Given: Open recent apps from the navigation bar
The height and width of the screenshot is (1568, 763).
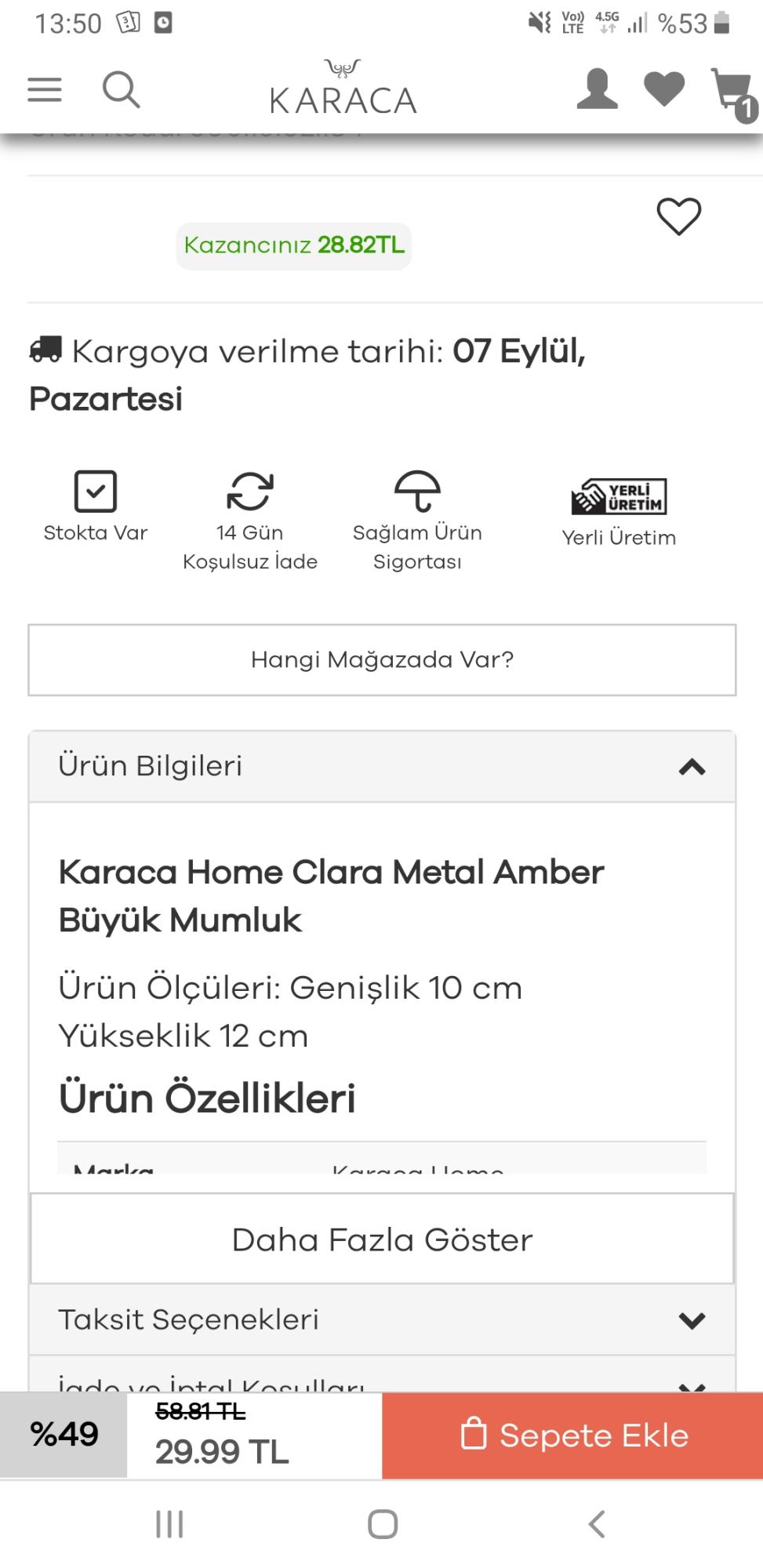Looking at the screenshot, I should point(169,1524).
